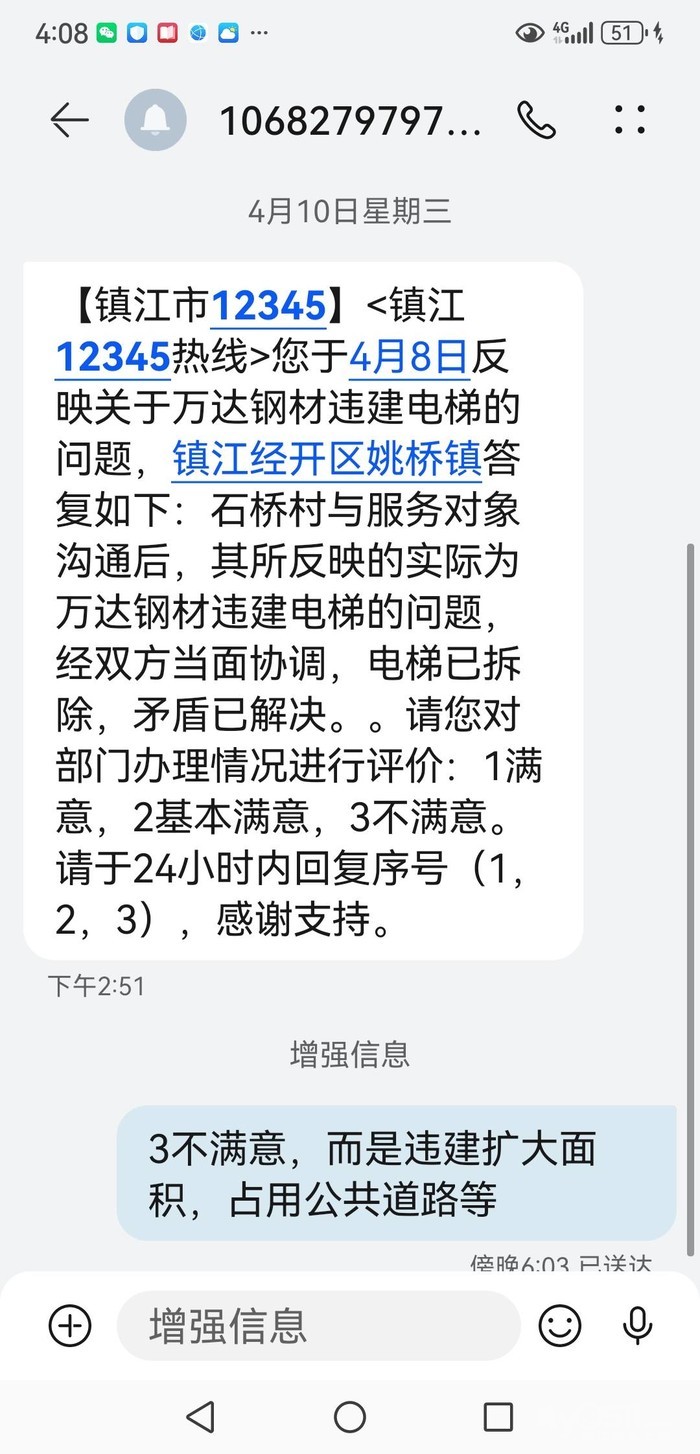Open the plus attachment button

[70, 1326]
